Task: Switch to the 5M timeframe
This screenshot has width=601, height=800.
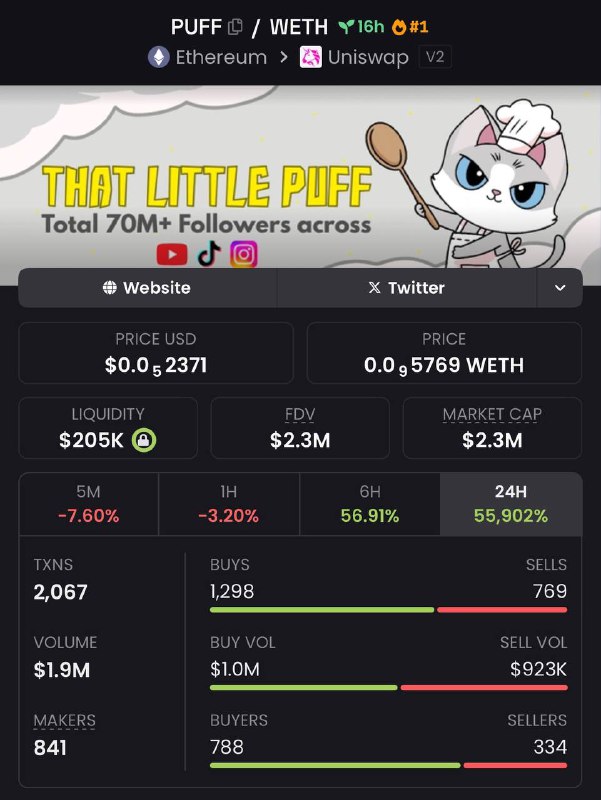Action: (89, 504)
